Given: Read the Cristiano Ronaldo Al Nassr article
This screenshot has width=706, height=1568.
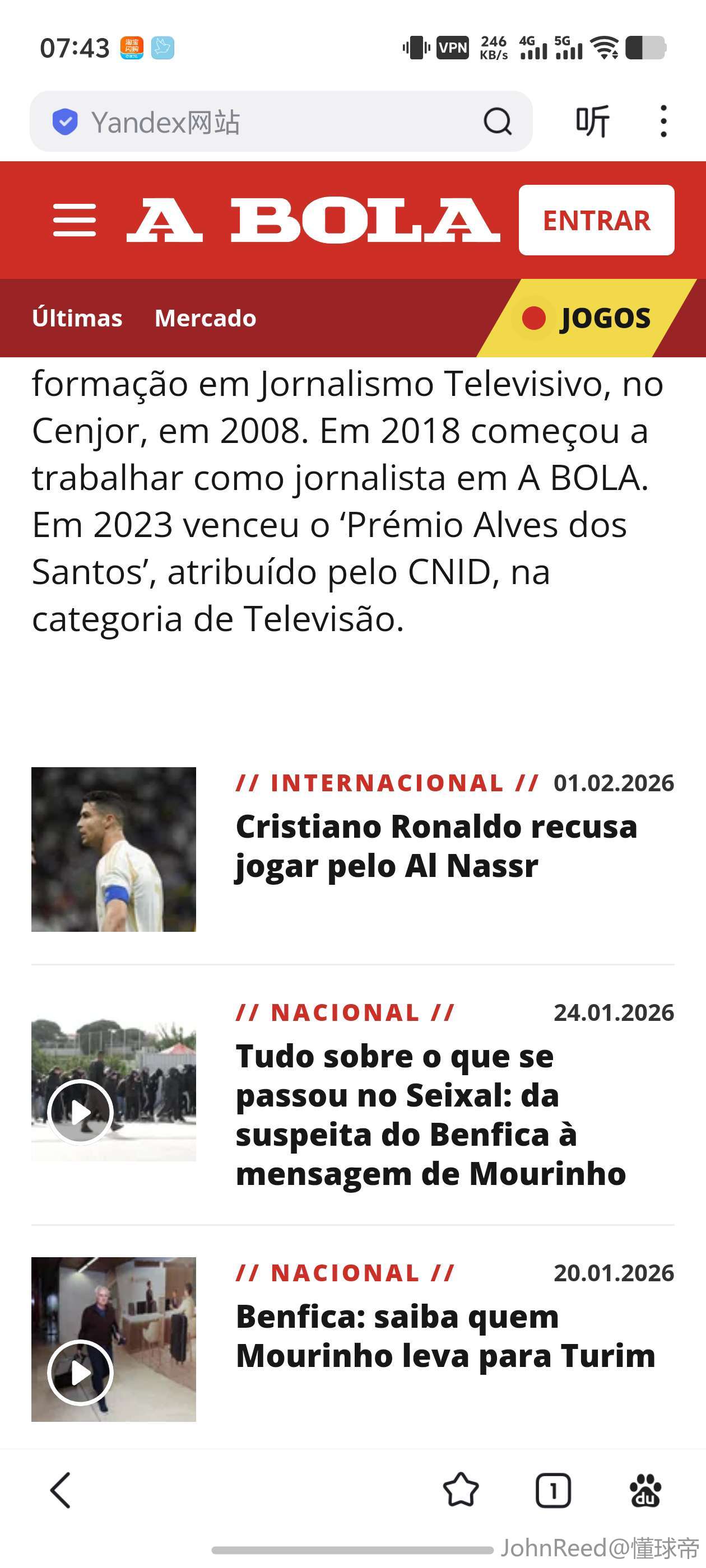Looking at the screenshot, I should point(435,846).
